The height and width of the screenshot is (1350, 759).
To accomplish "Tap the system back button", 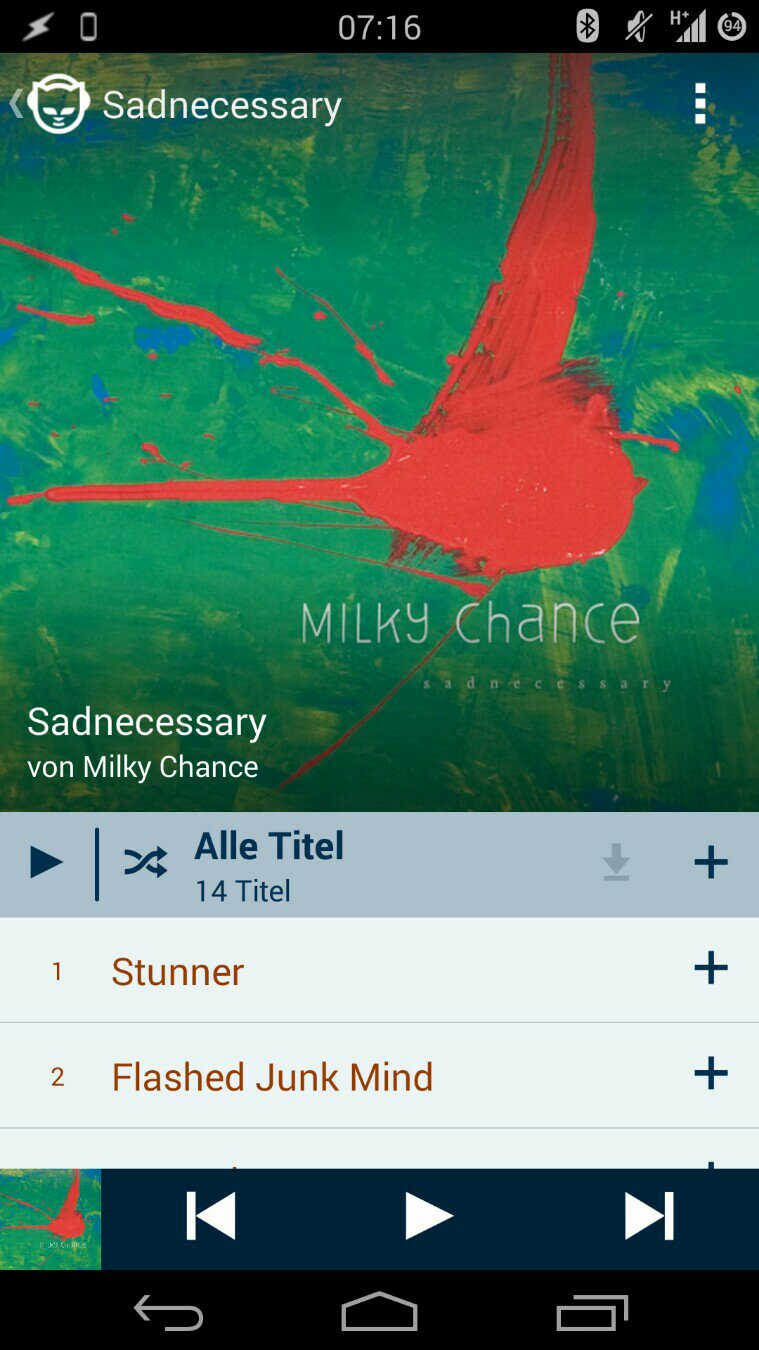I will click(169, 1312).
